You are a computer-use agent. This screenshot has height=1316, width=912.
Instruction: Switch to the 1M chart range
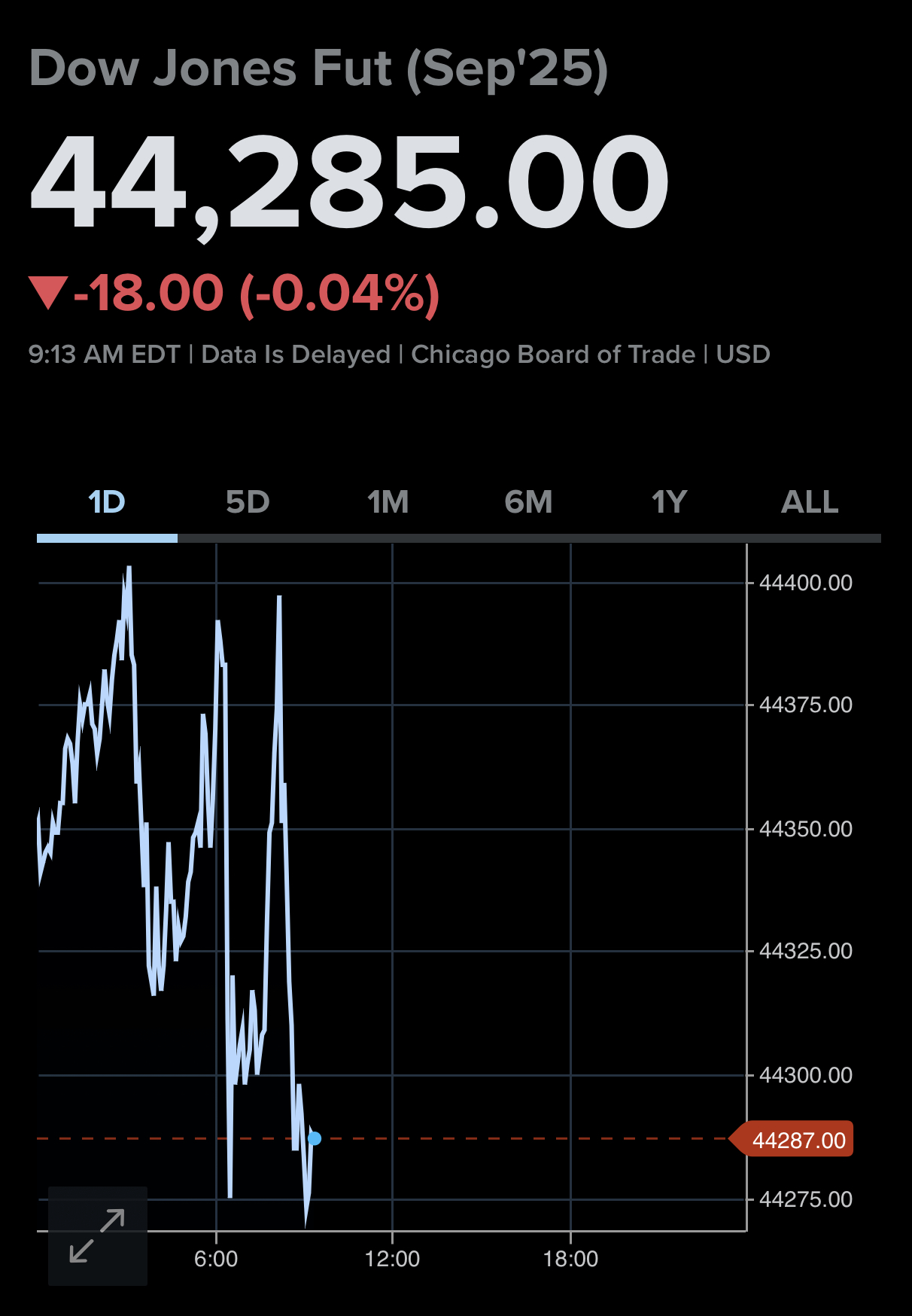coord(388,502)
